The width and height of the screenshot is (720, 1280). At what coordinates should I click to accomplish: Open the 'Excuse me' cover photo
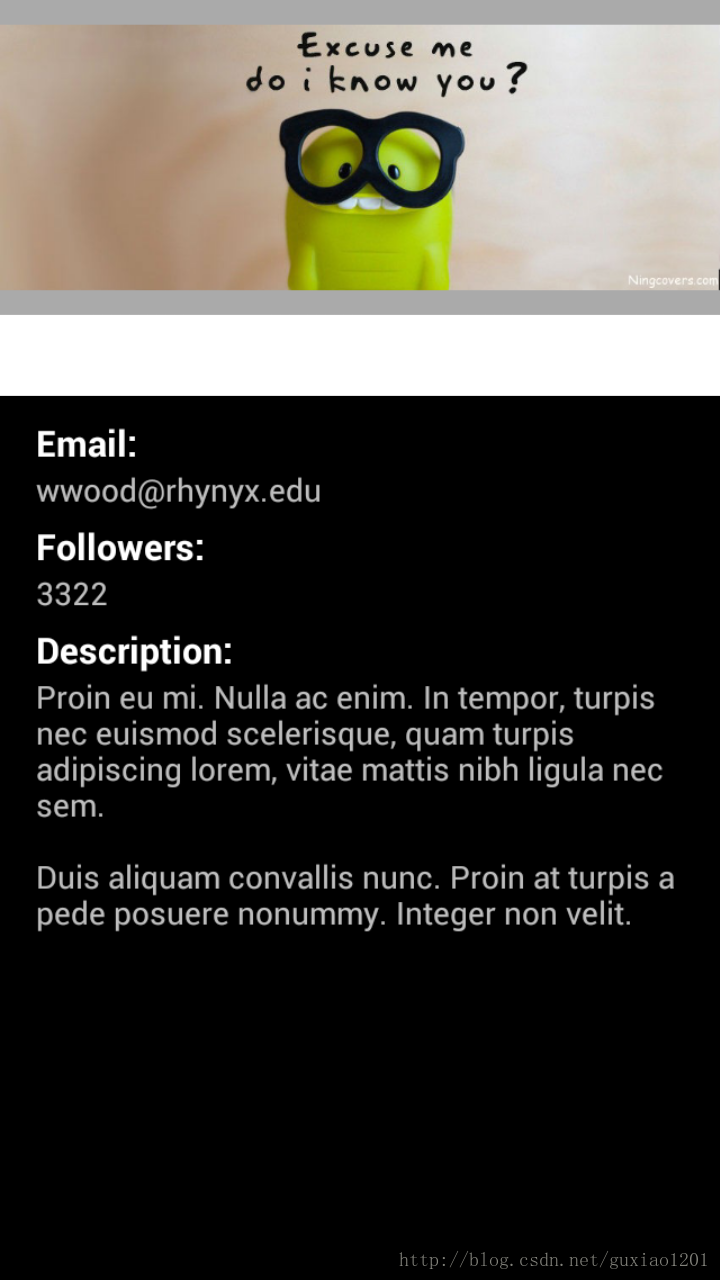click(360, 158)
